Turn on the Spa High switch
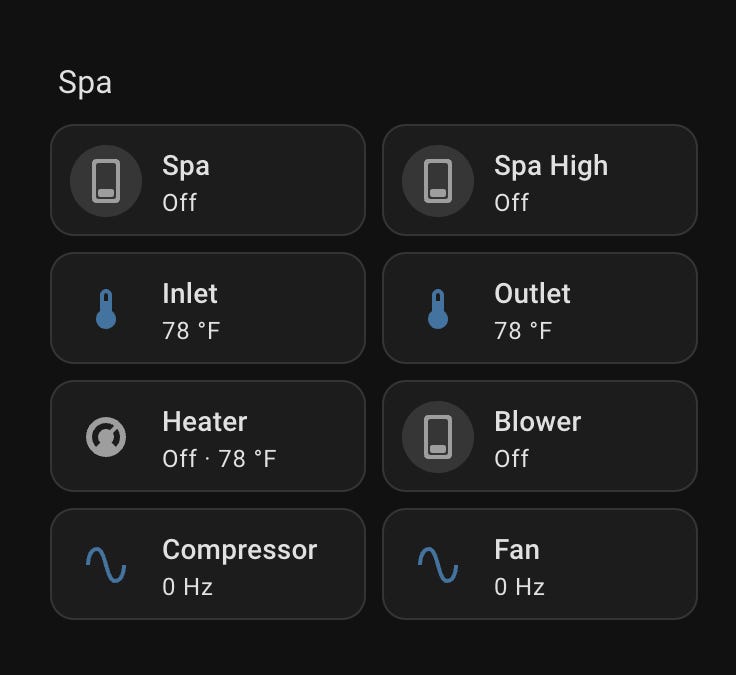The width and height of the screenshot is (736, 675). pos(438,181)
